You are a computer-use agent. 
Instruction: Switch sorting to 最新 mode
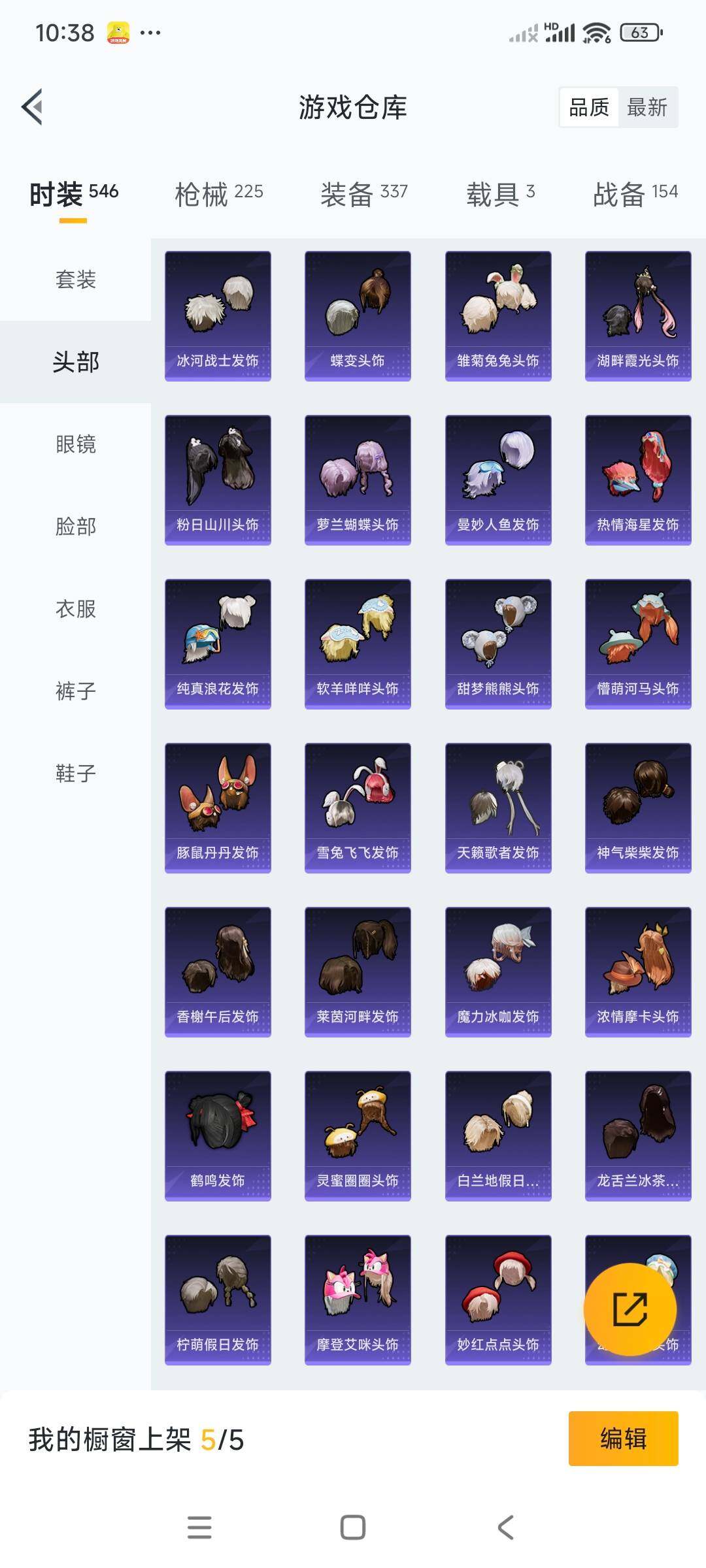click(646, 108)
